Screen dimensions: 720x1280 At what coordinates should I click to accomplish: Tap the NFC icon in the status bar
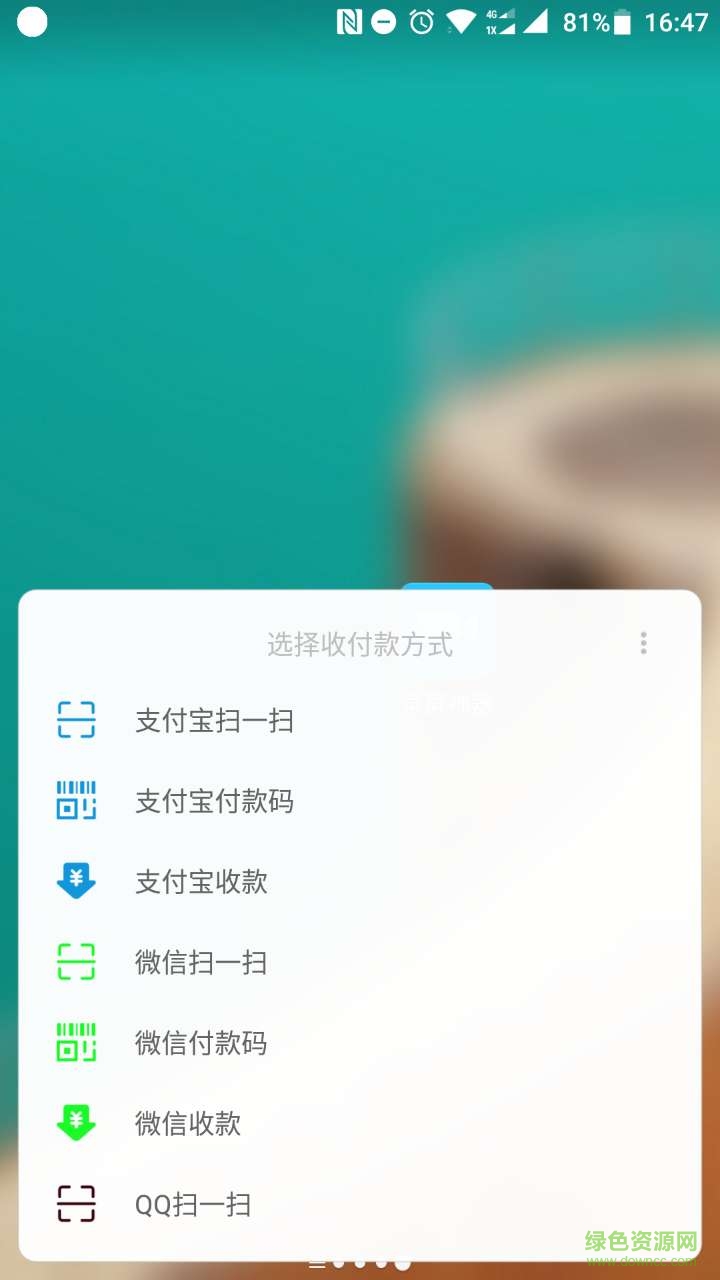tap(349, 20)
